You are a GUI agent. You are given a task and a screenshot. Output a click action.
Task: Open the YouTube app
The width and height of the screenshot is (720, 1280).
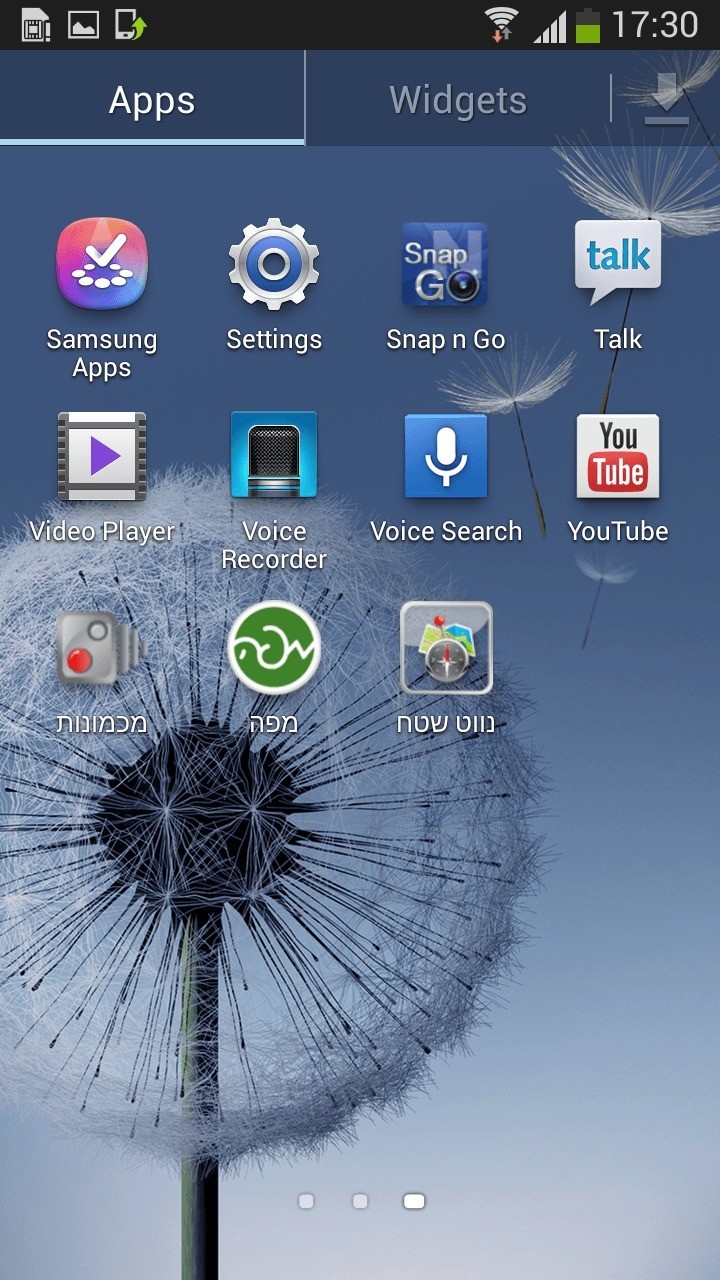coord(618,457)
